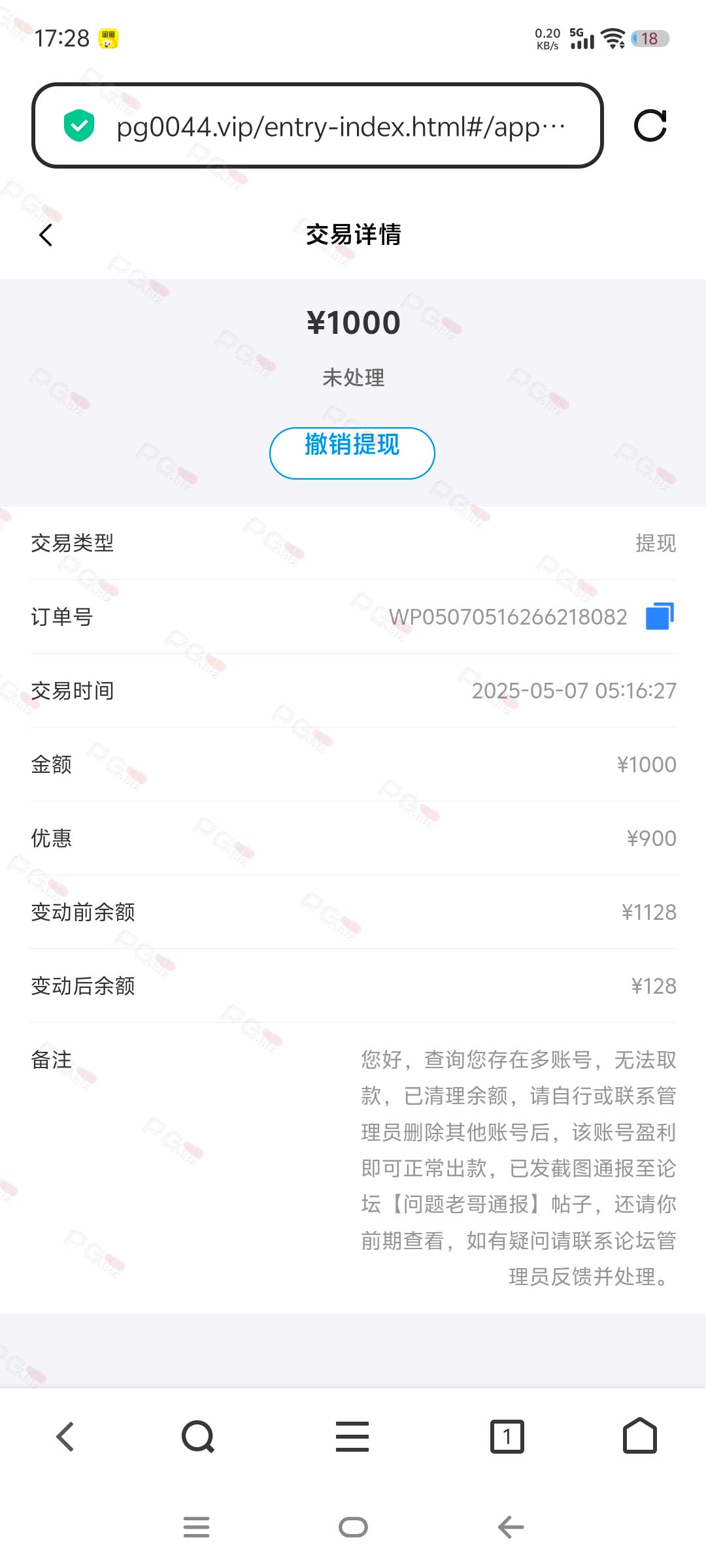Go to the browser home page
The image size is (706, 1568).
coord(639,1437)
